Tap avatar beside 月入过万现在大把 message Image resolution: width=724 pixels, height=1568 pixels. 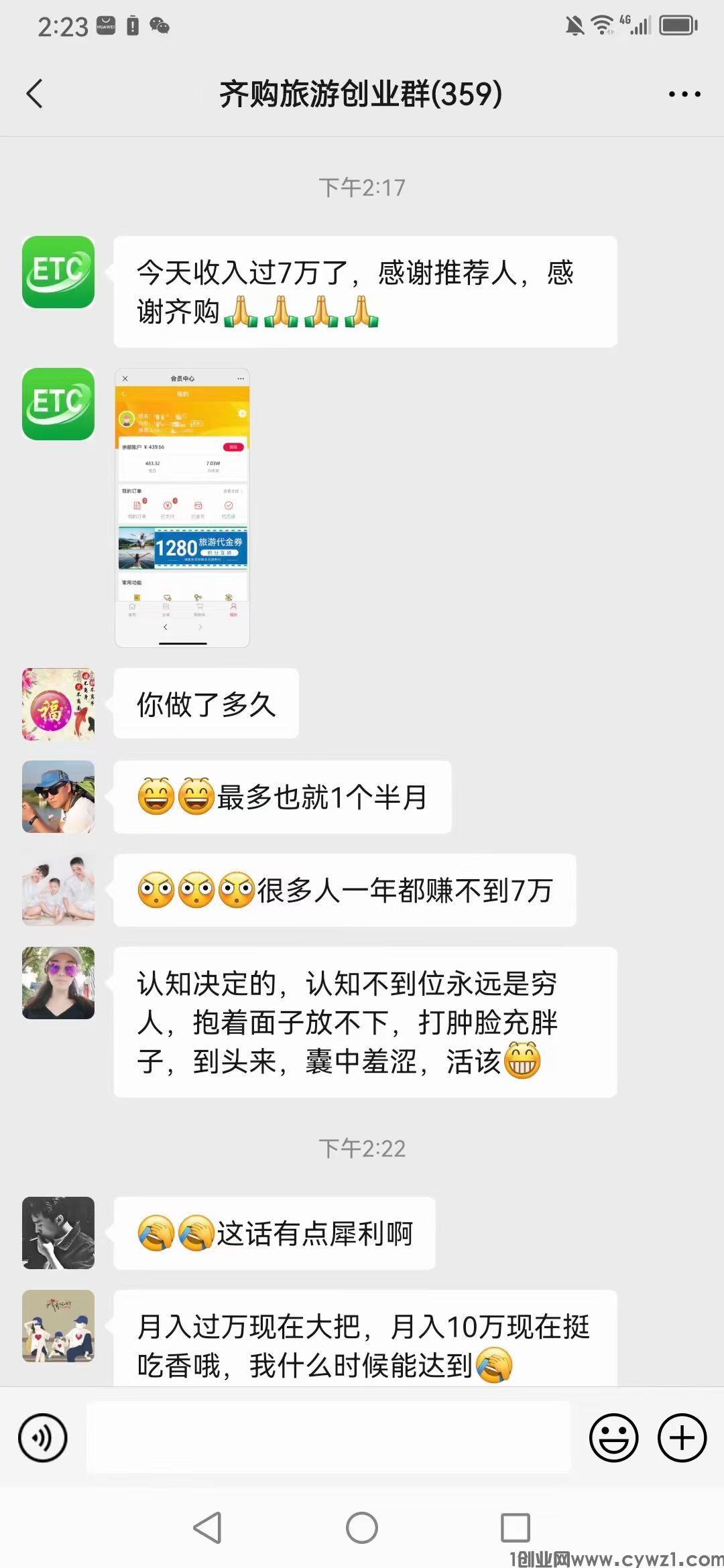(x=58, y=1326)
